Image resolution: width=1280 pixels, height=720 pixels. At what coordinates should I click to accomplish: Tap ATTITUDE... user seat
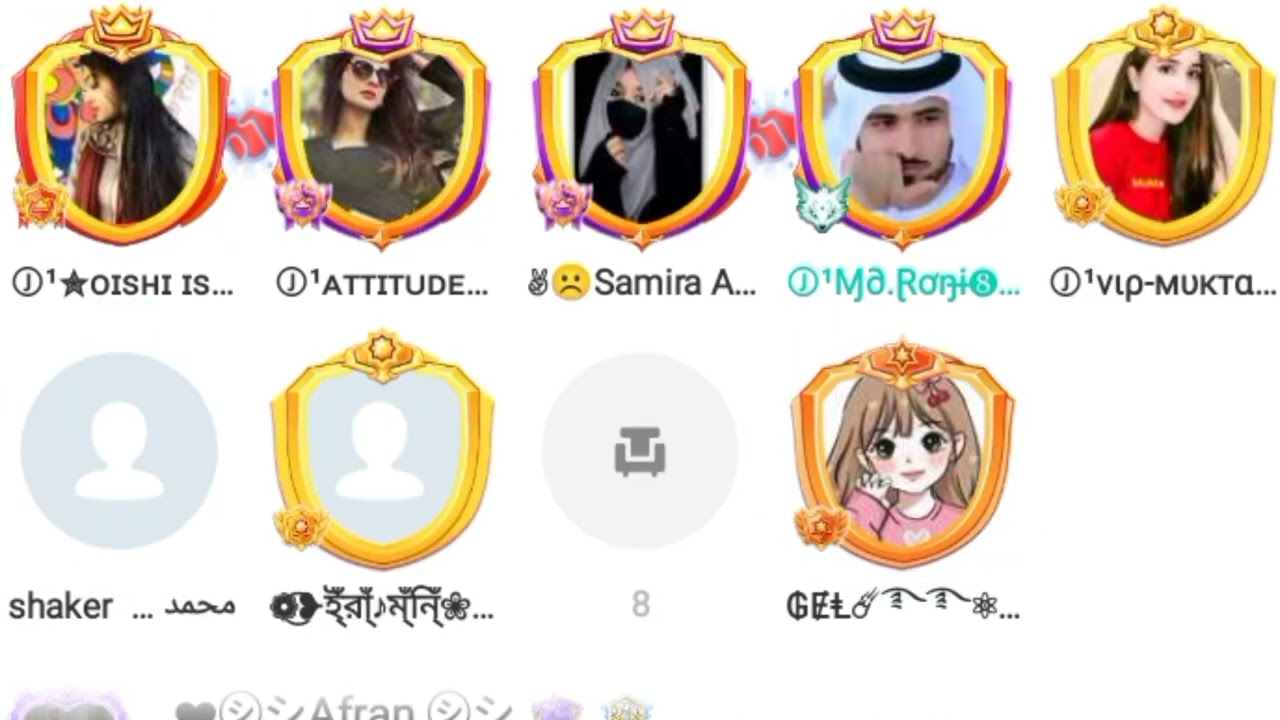381,135
